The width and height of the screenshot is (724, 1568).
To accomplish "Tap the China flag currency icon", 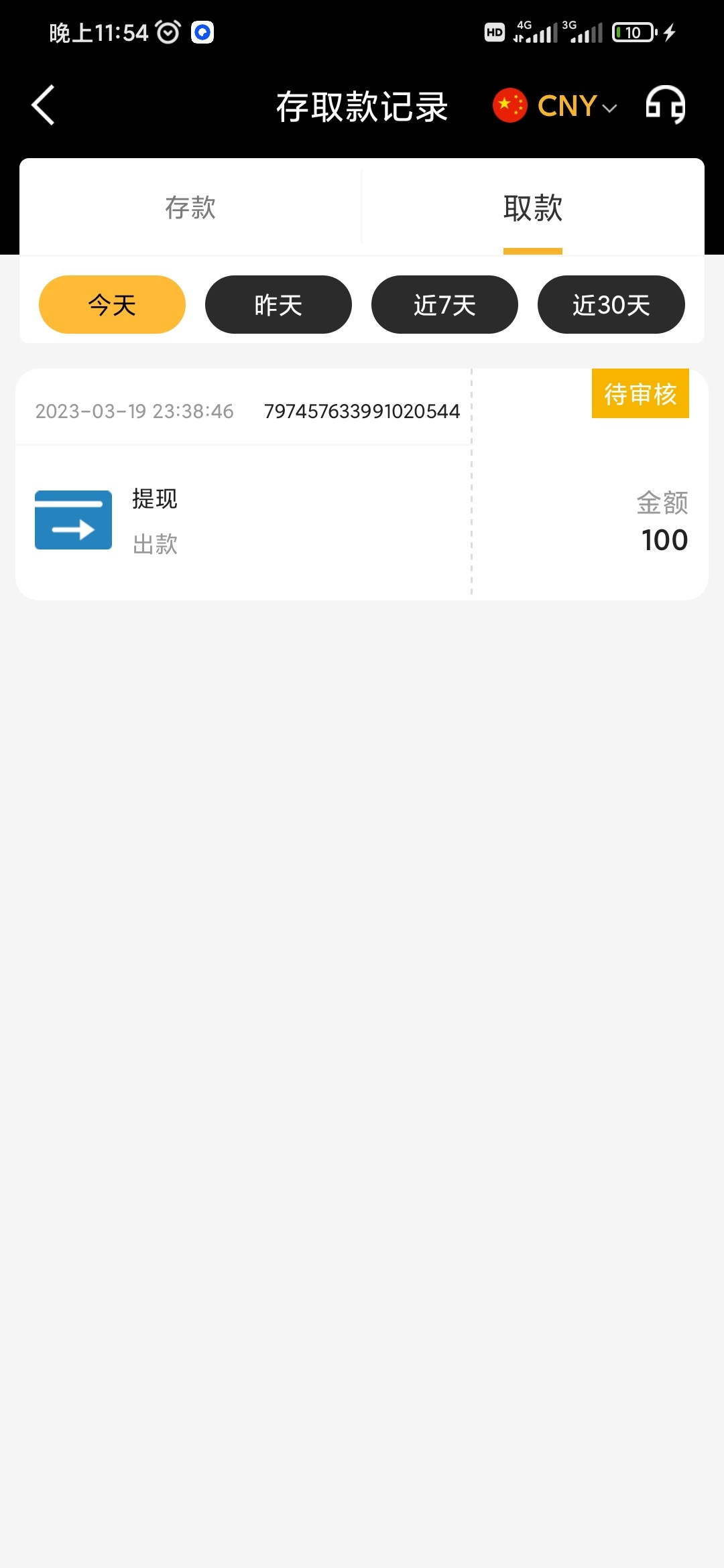I will tap(509, 105).
